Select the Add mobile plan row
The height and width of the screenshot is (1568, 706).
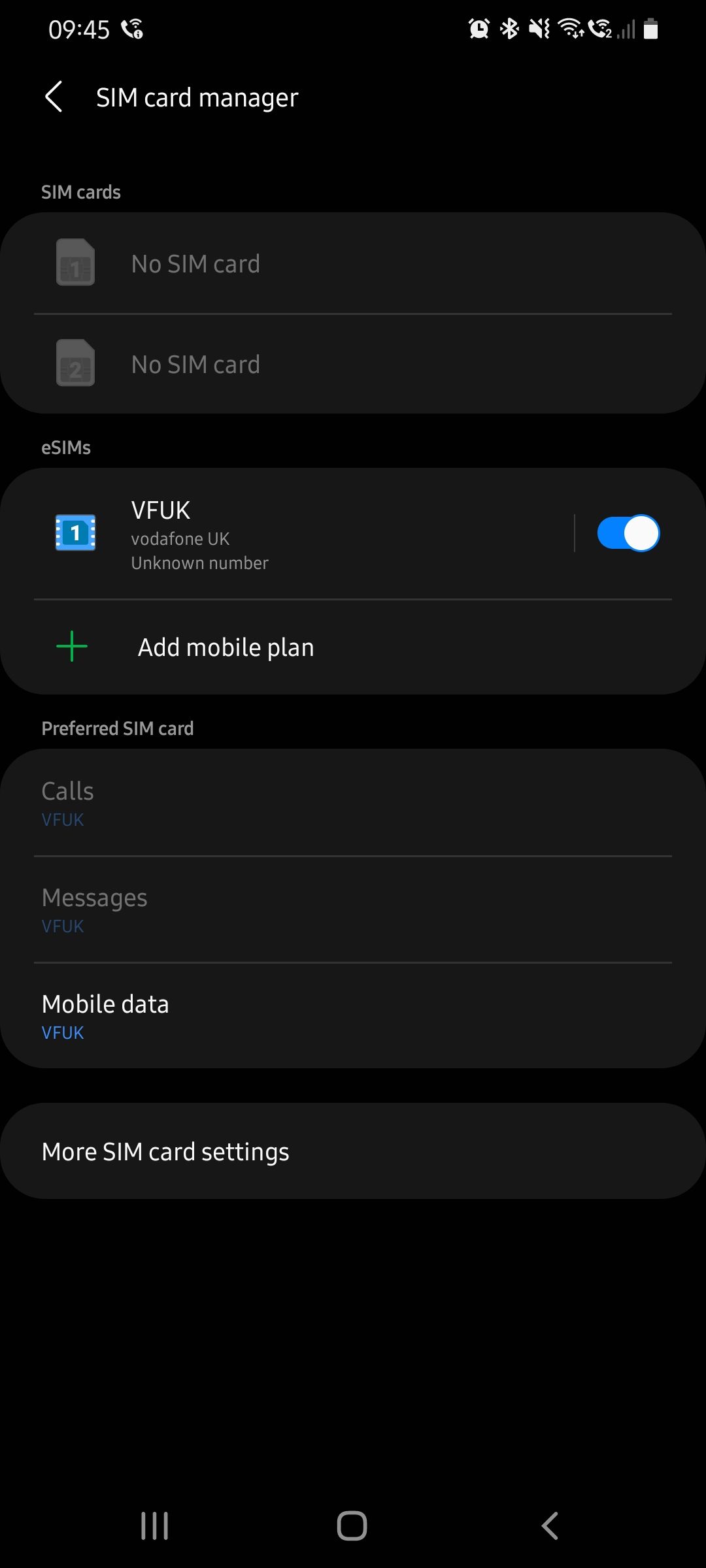226,646
